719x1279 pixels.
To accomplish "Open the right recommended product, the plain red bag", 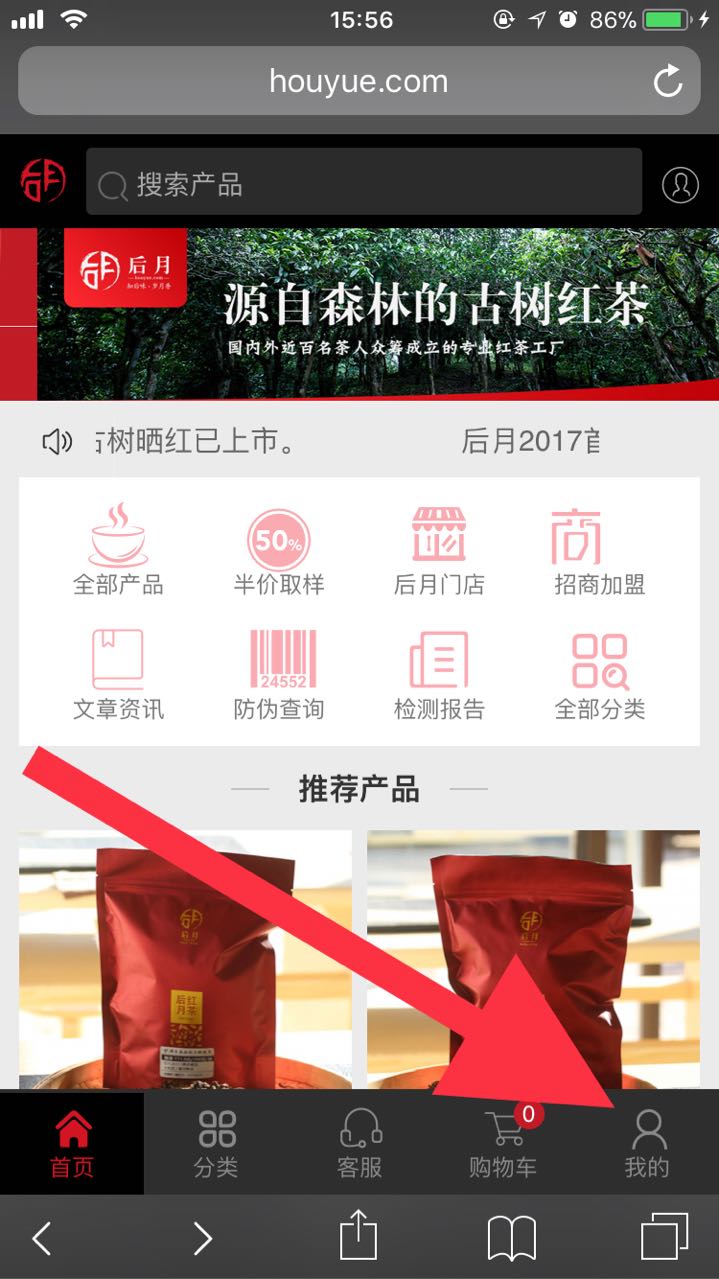I will tap(533, 960).
